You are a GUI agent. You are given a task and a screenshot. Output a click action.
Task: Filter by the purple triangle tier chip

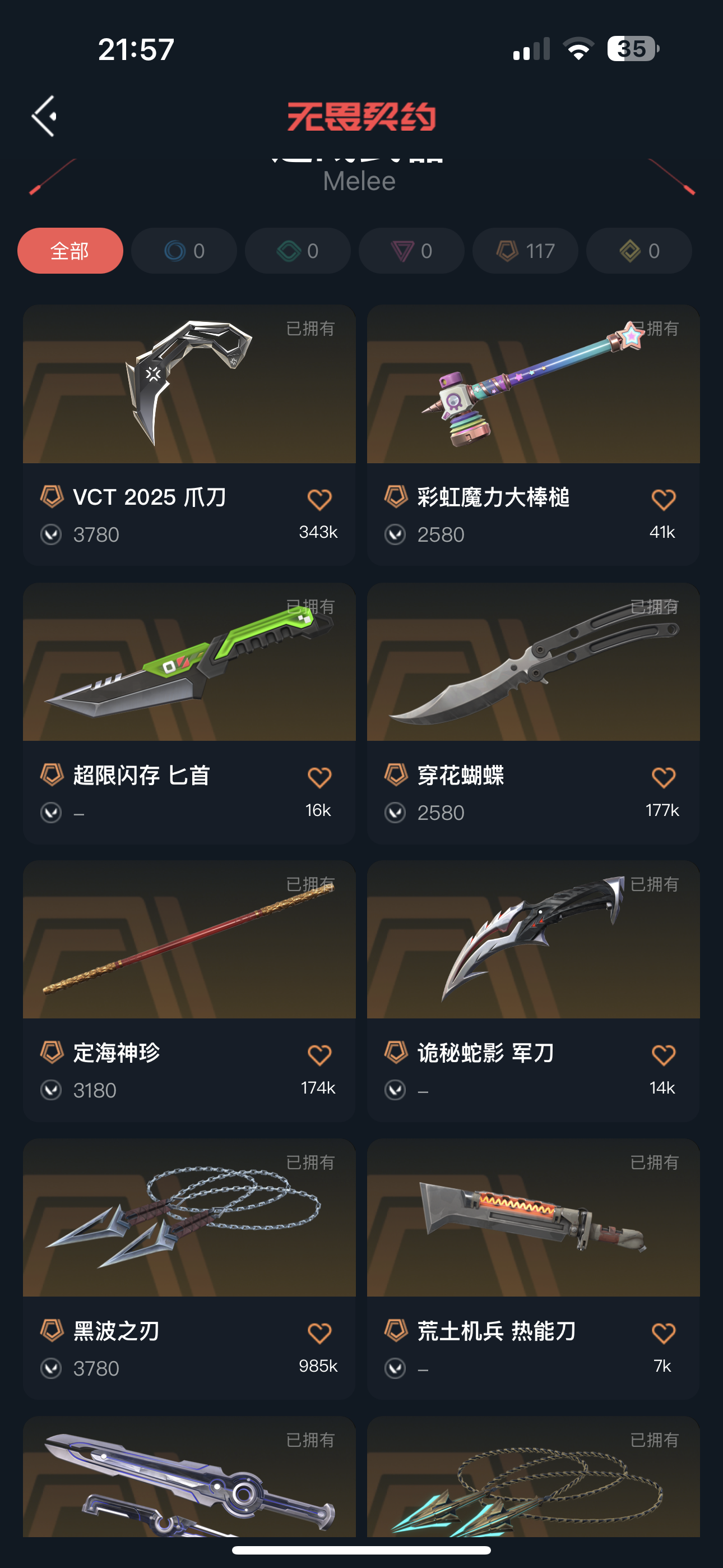coord(411,251)
